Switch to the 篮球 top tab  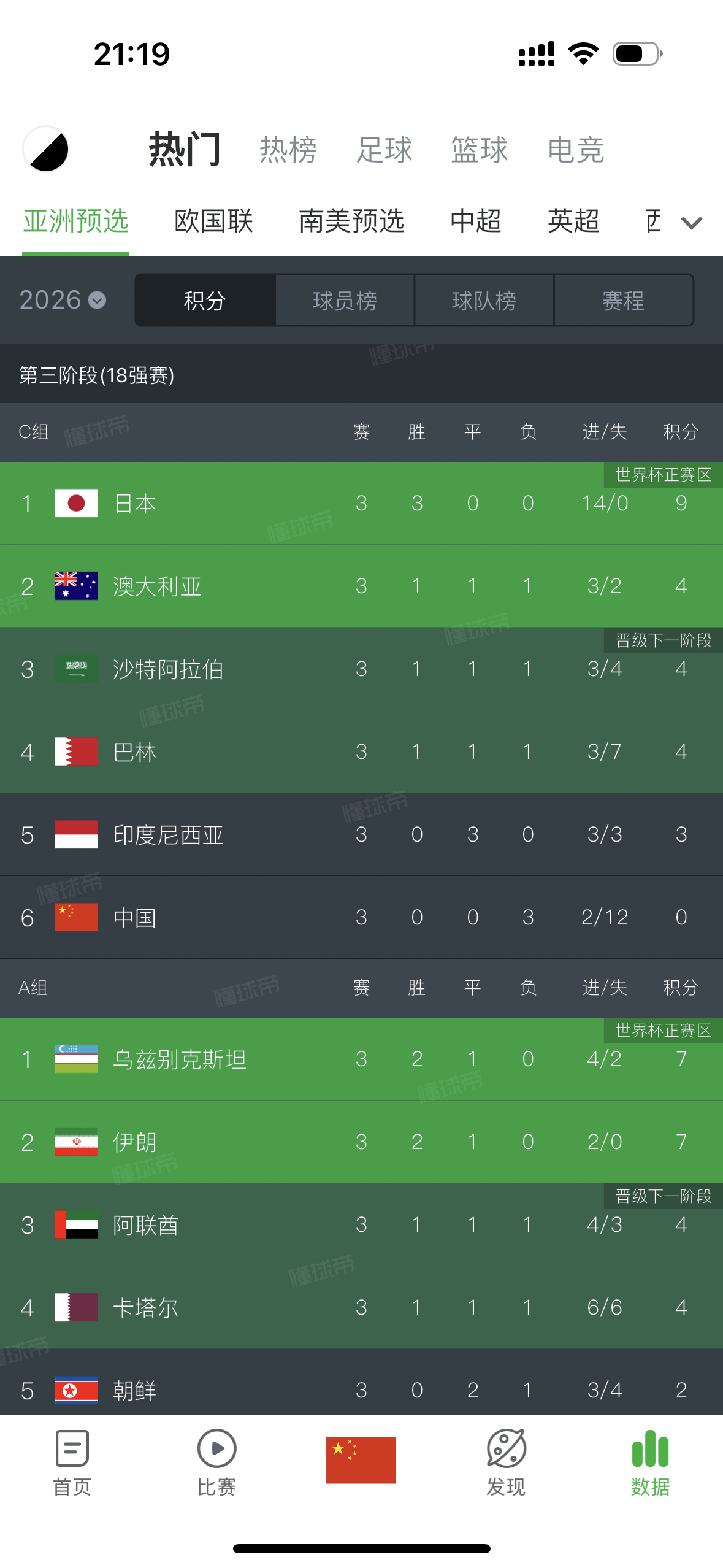click(480, 150)
